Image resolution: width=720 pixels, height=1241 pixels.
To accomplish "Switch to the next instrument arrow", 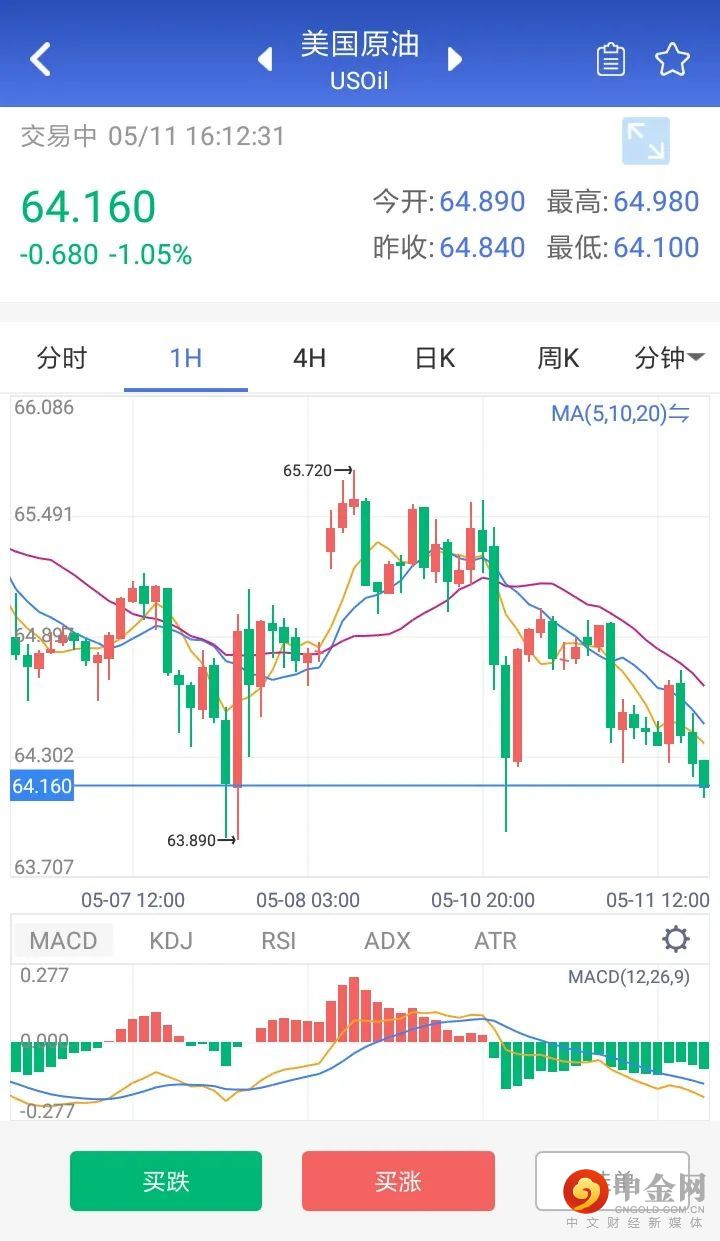I will point(455,59).
